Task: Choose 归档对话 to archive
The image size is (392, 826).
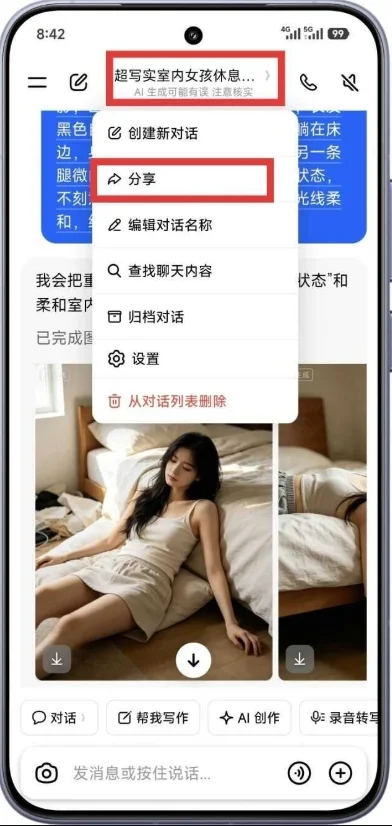Action: [195, 317]
